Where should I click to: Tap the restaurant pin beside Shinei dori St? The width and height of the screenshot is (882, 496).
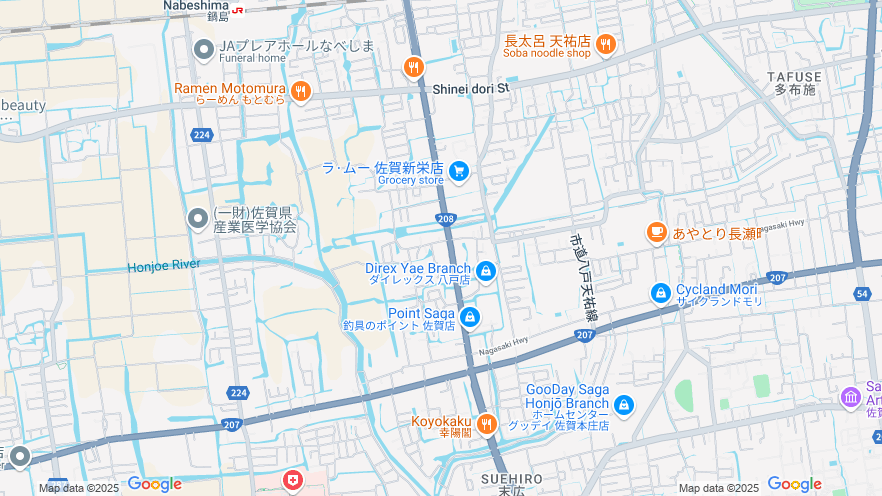pos(413,67)
